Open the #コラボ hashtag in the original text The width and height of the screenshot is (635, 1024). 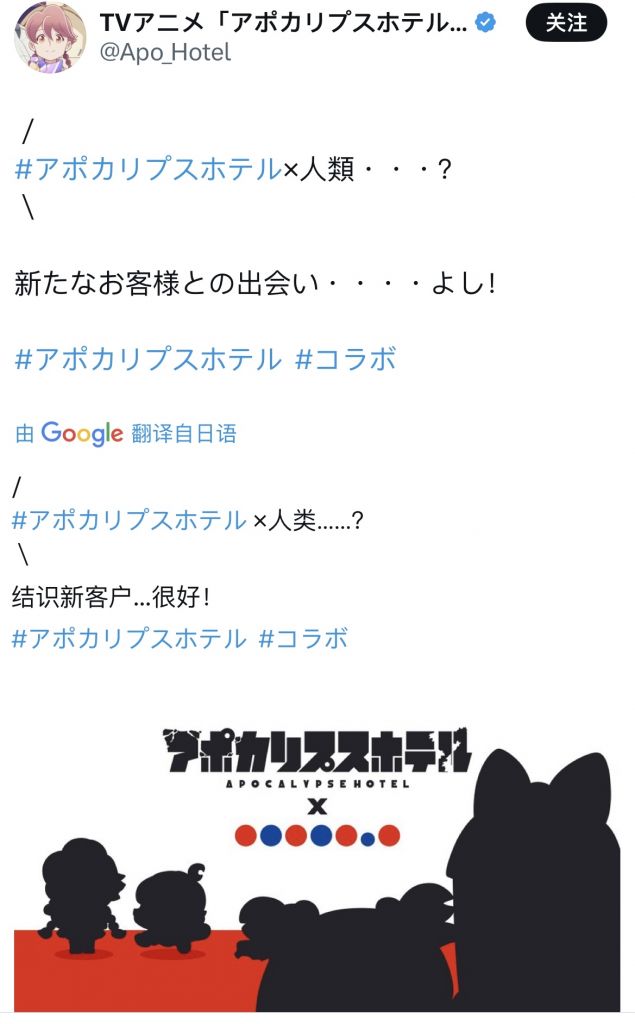(x=346, y=359)
